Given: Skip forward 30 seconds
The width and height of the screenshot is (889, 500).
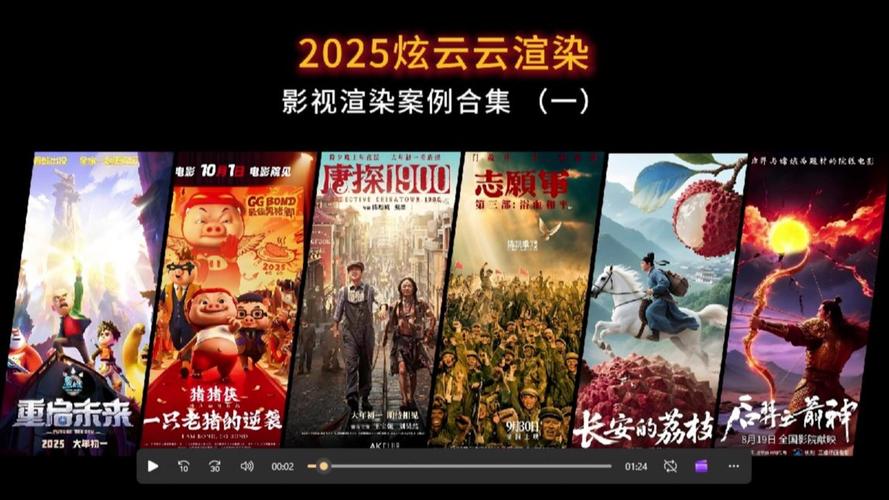Looking at the screenshot, I should (x=215, y=466).
